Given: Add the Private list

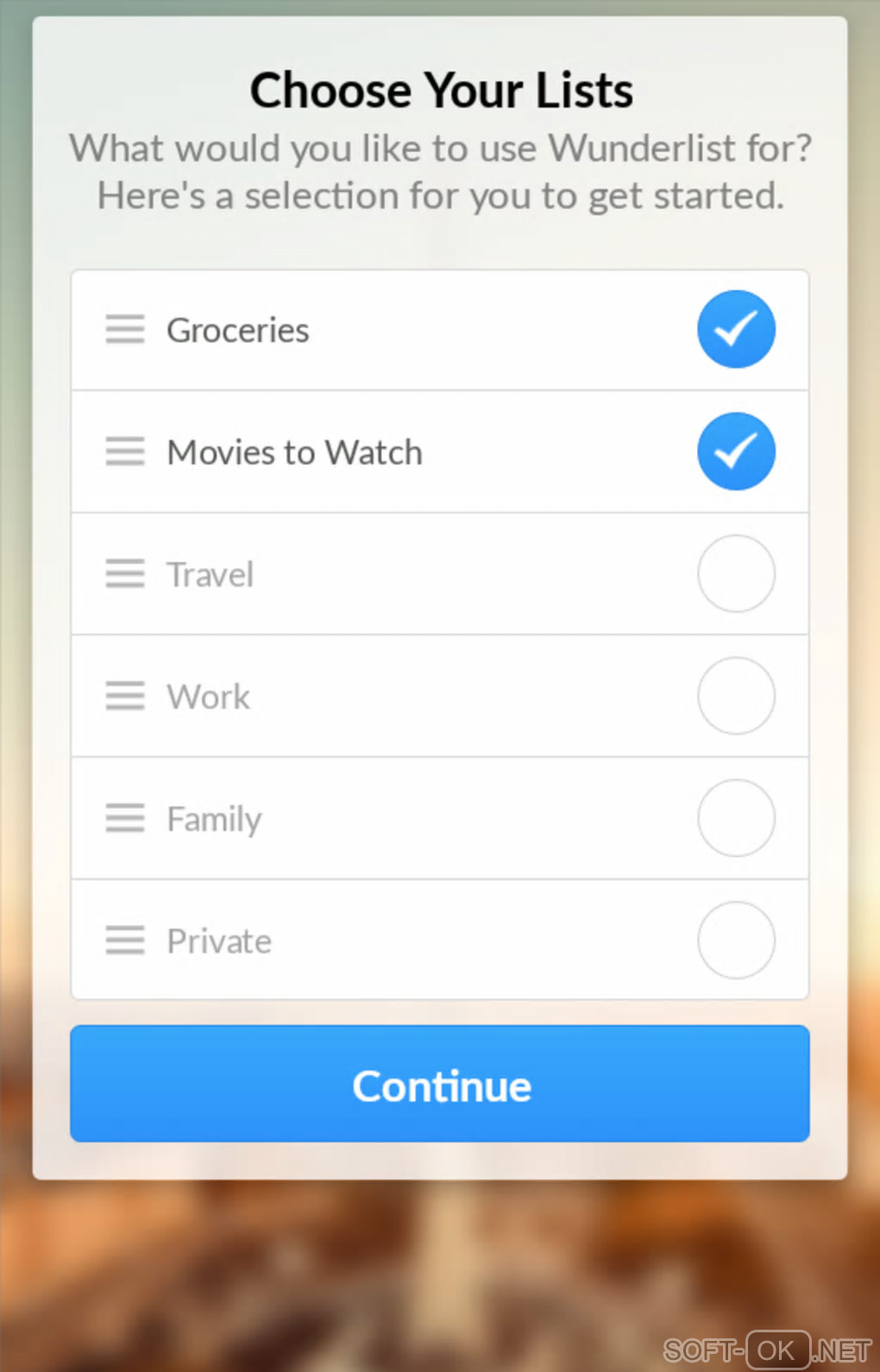Looking at the screenshot, I should (x=735, y=940).
